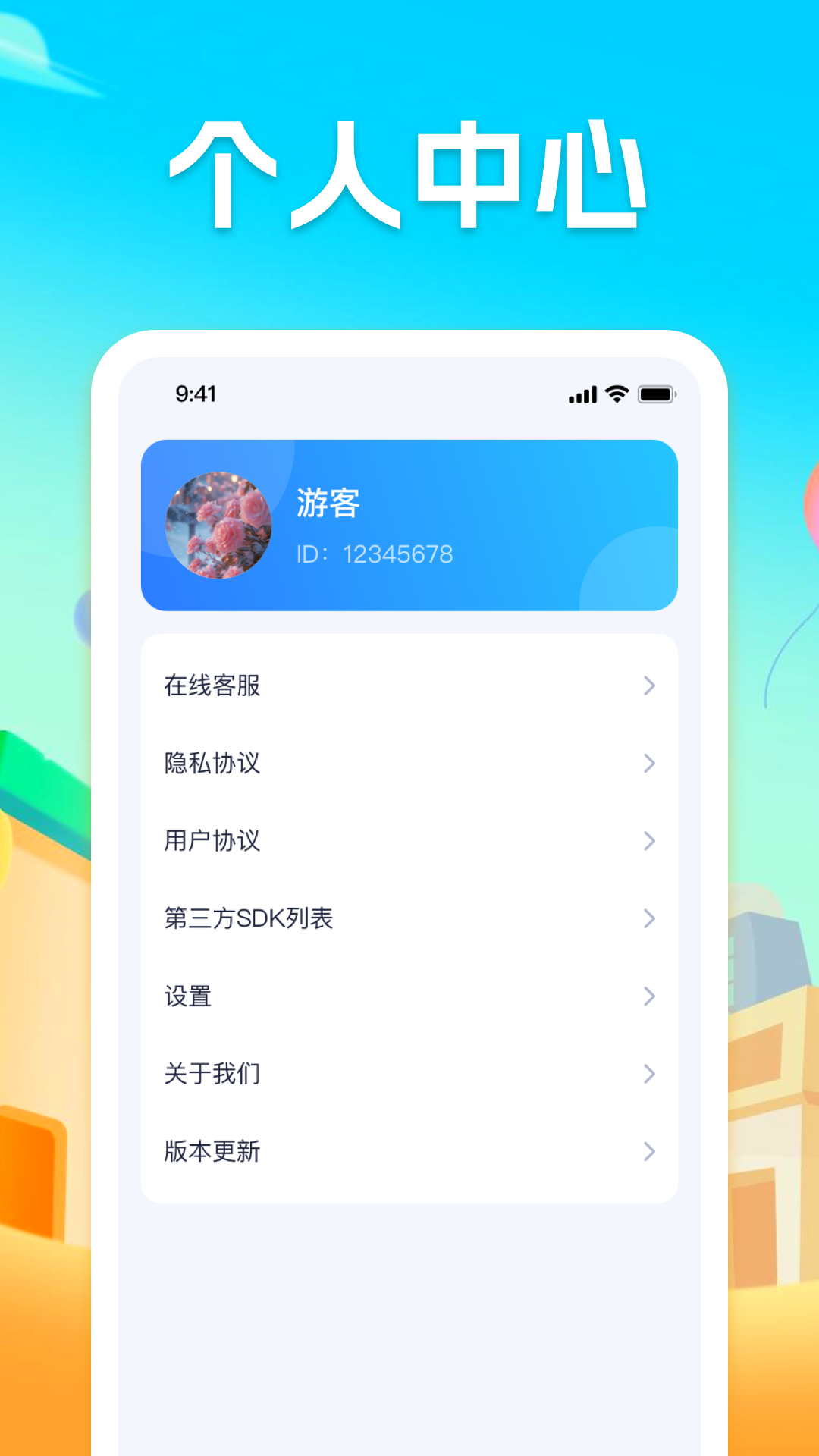
Task: Expand the 版本更新 row chevron
Action: click(649, 1152)
